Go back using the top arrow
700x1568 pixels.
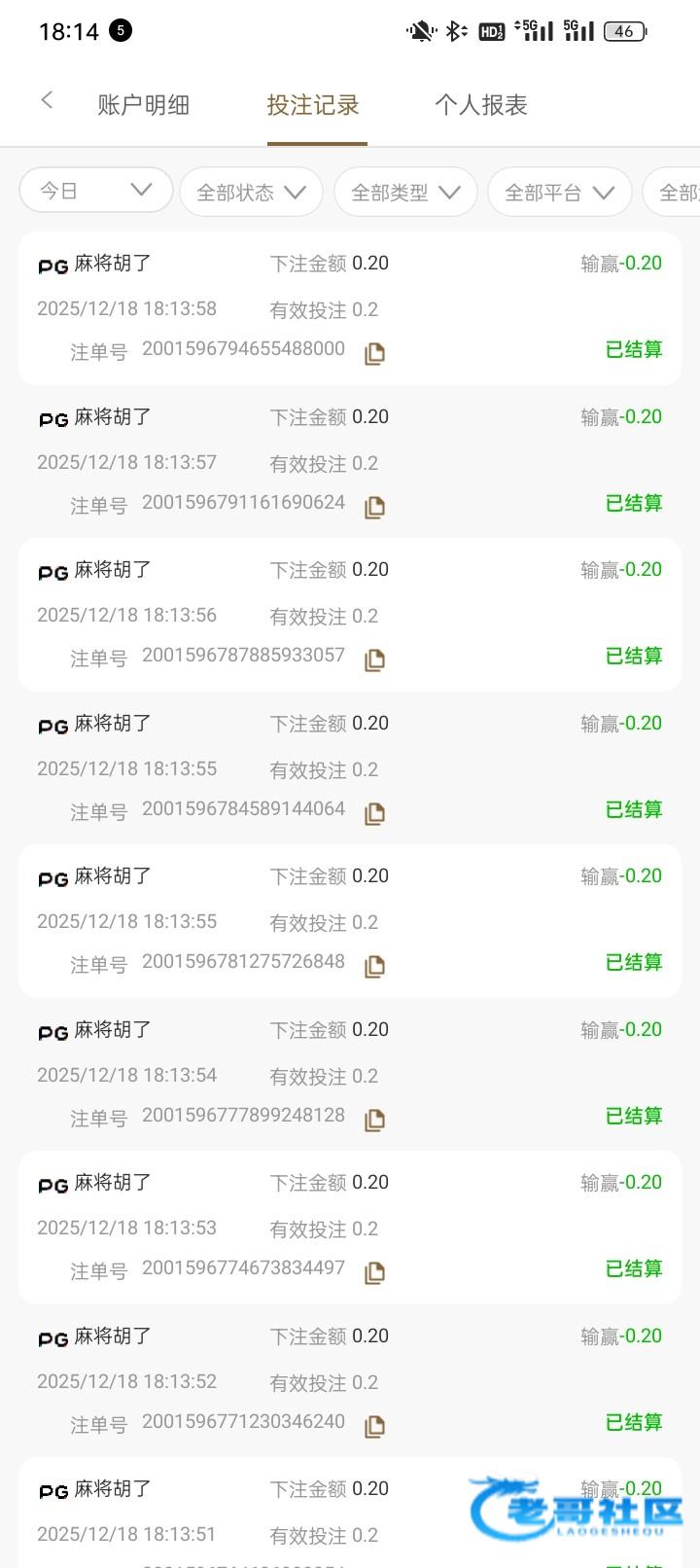tap(47, 100)
